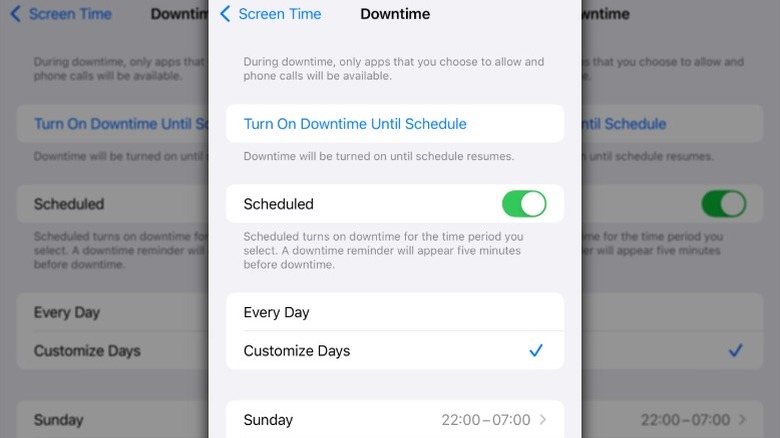Choose Customize Days option
The image size is (780, 438).
click(394, 351)
